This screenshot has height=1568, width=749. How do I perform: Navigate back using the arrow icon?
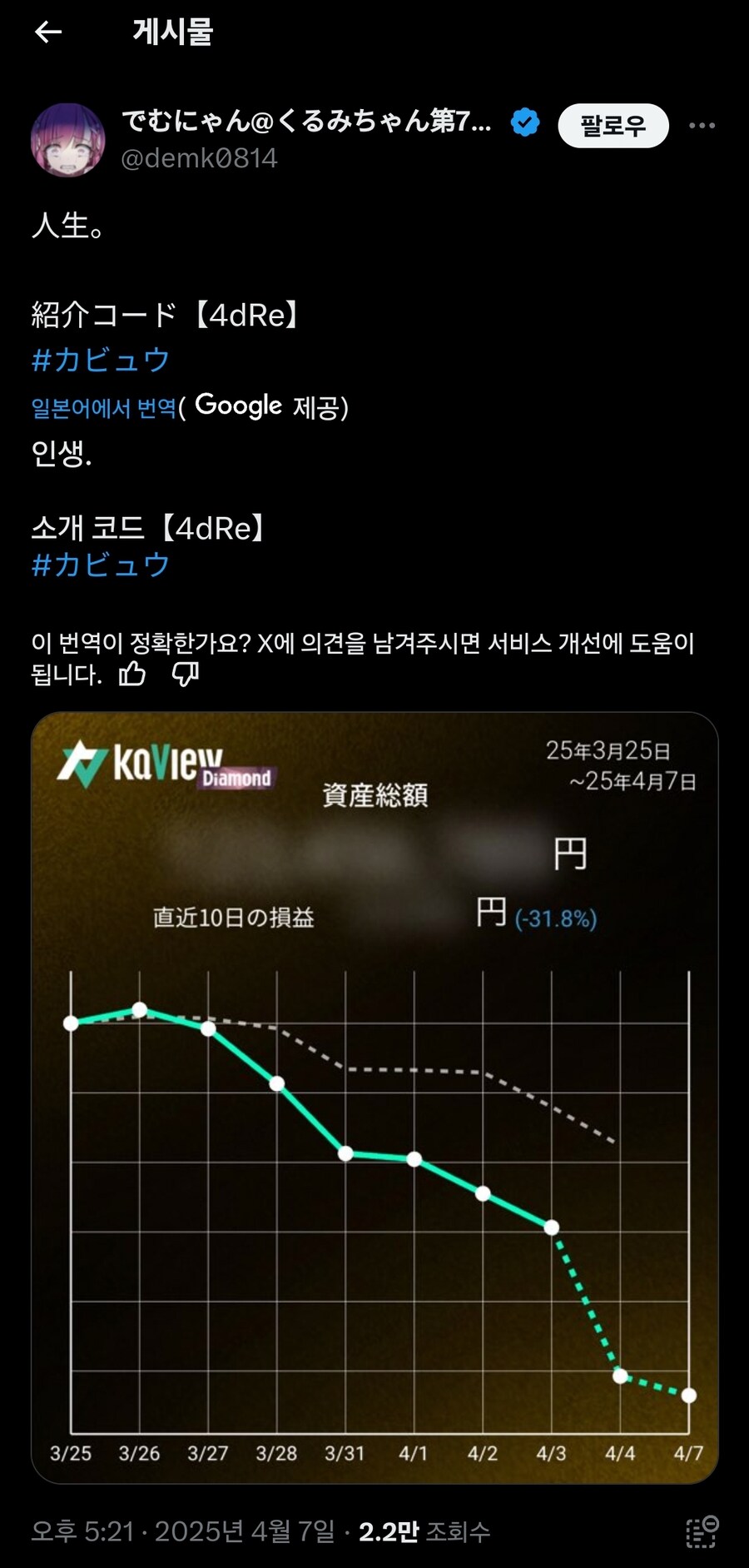point(47,35)
